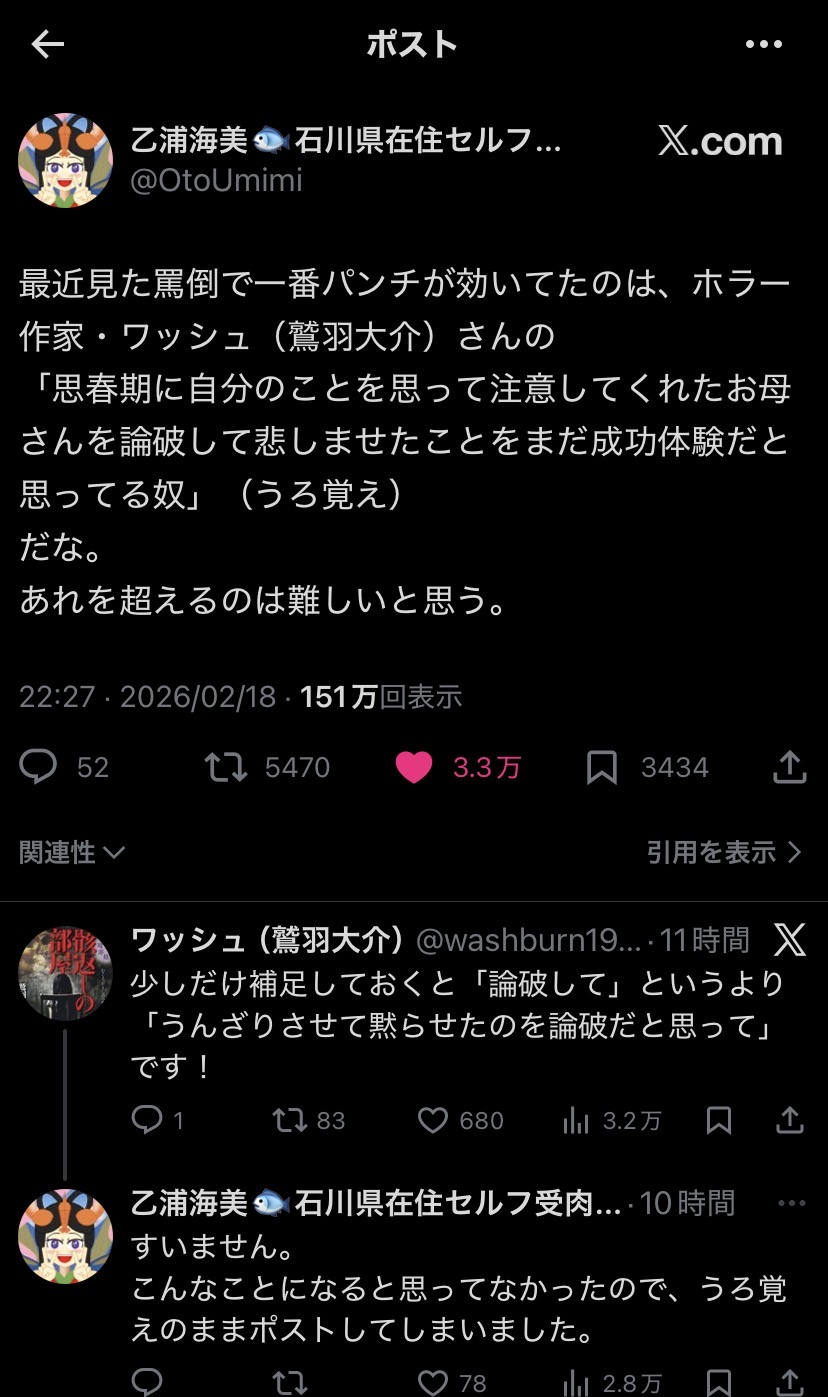Unlike the main post with 3.3万 likes
828x1397 pixels.
[414, 767]
